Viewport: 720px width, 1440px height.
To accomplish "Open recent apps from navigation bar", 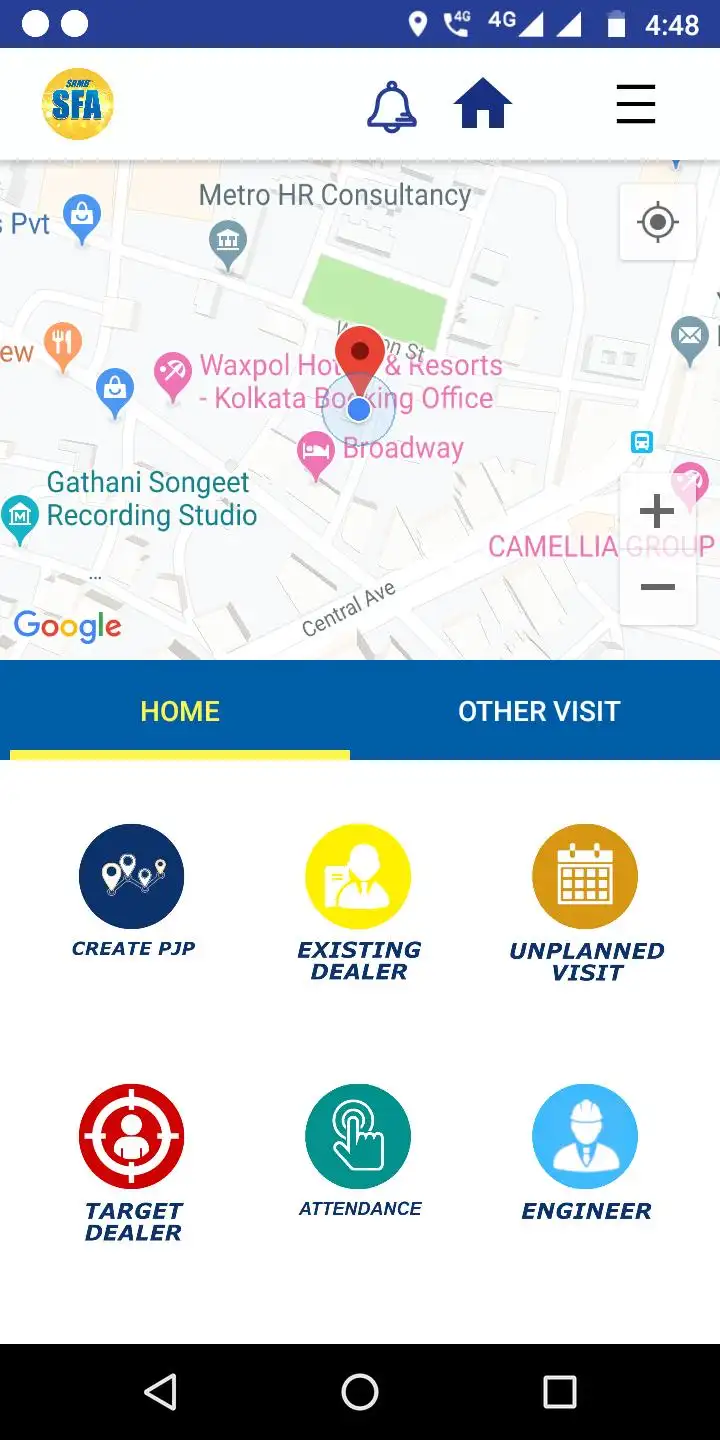I will pos(559,1391).
